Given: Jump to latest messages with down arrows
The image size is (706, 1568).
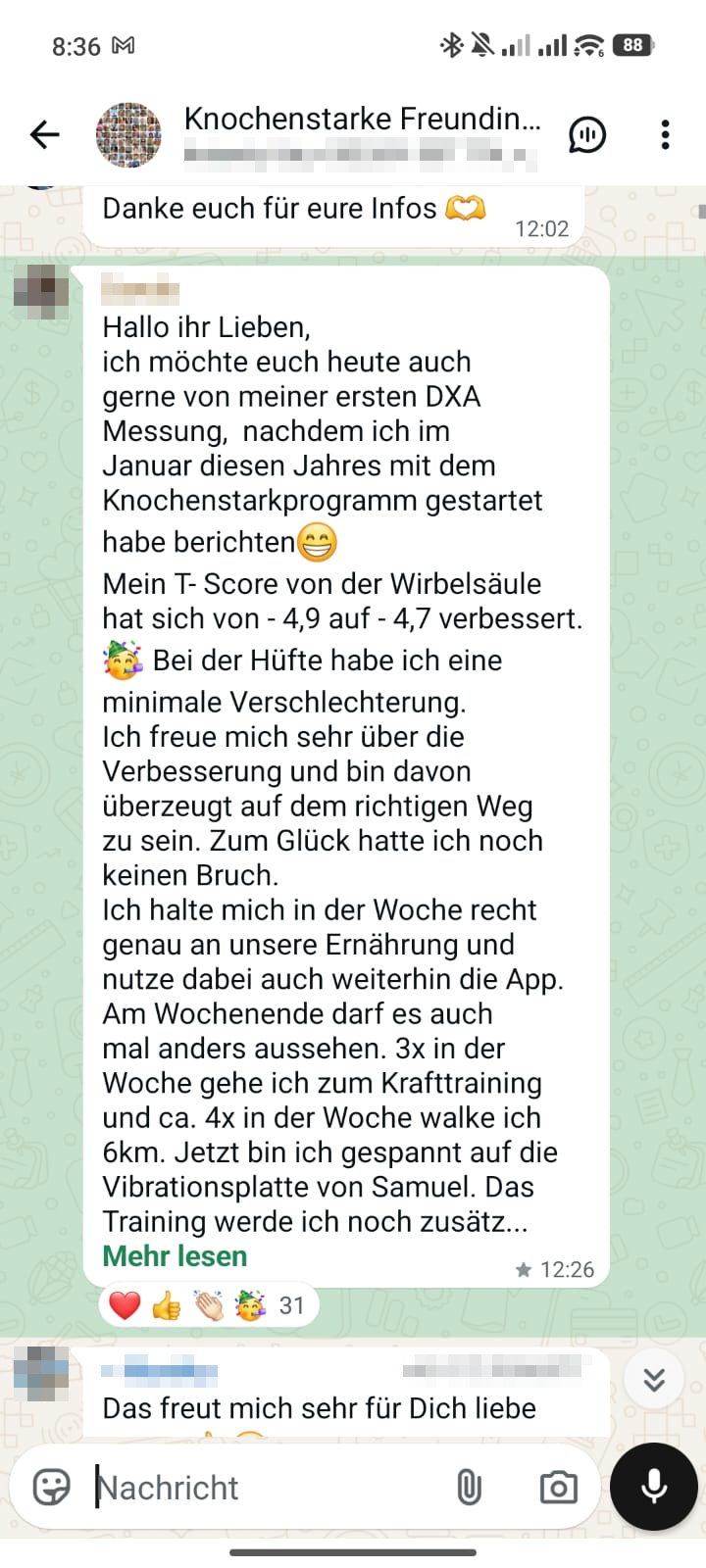Looking at the screenshot, I should 654,1379.
